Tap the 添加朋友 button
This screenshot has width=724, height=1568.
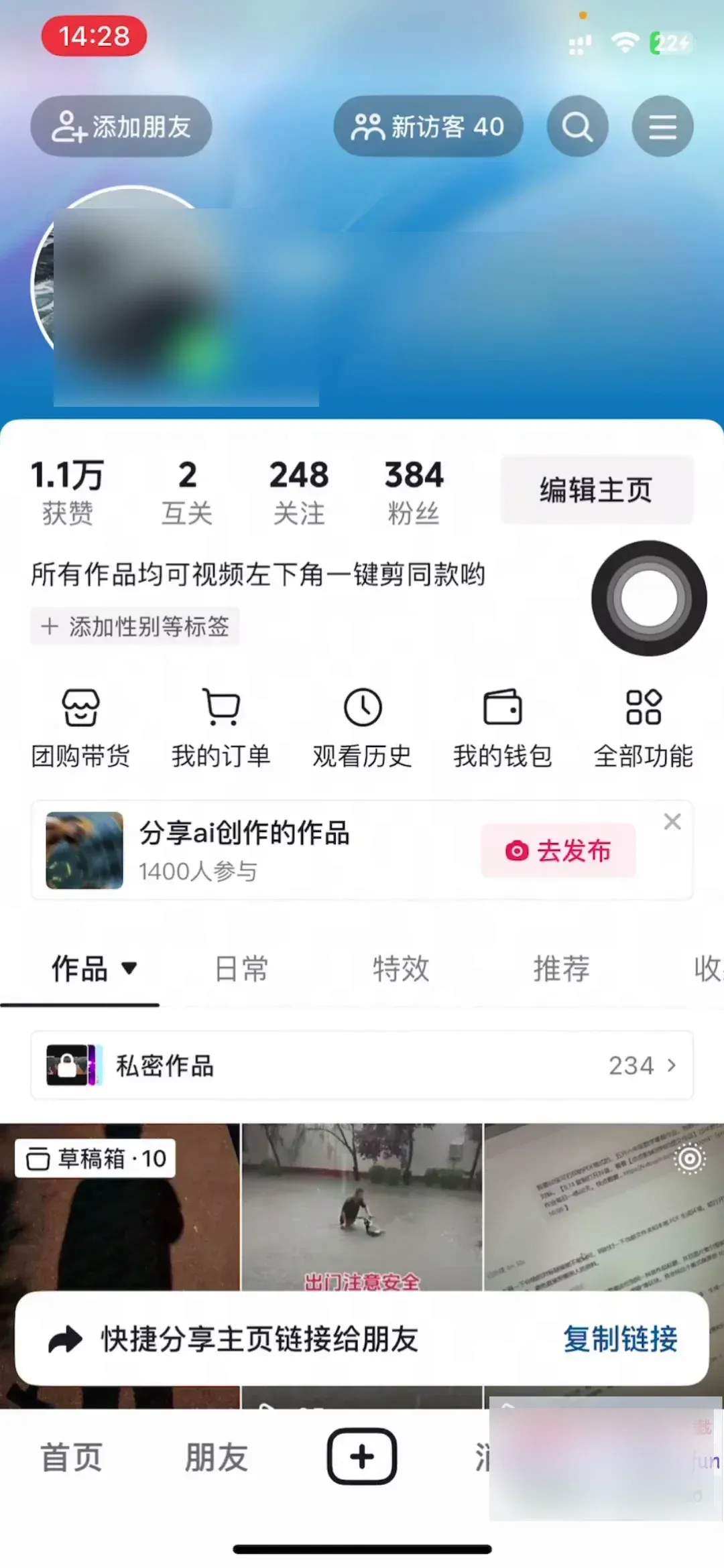[x=121, y=126]
